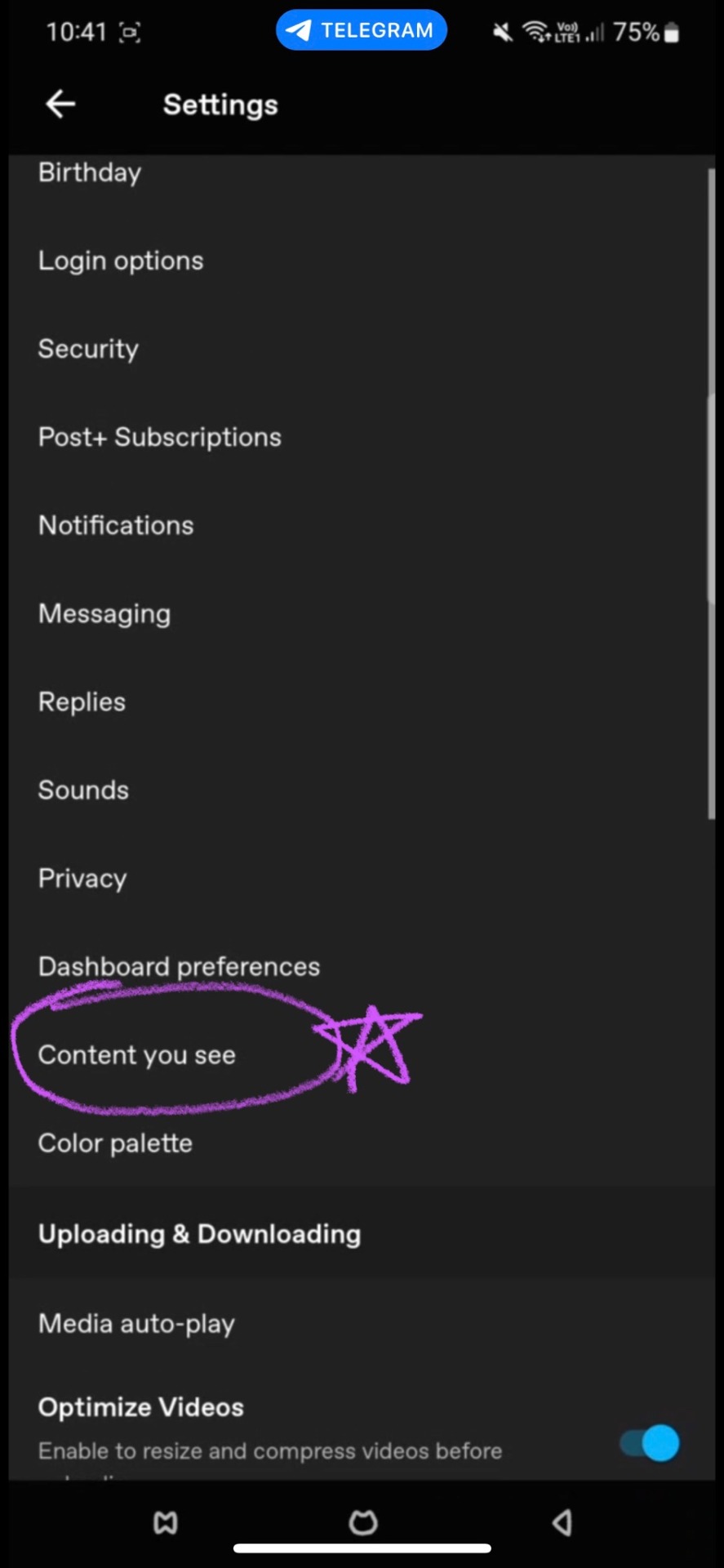The height and width of the screenshot is (1568, 724).
Task: Select Content you see
Action: 137,1055
